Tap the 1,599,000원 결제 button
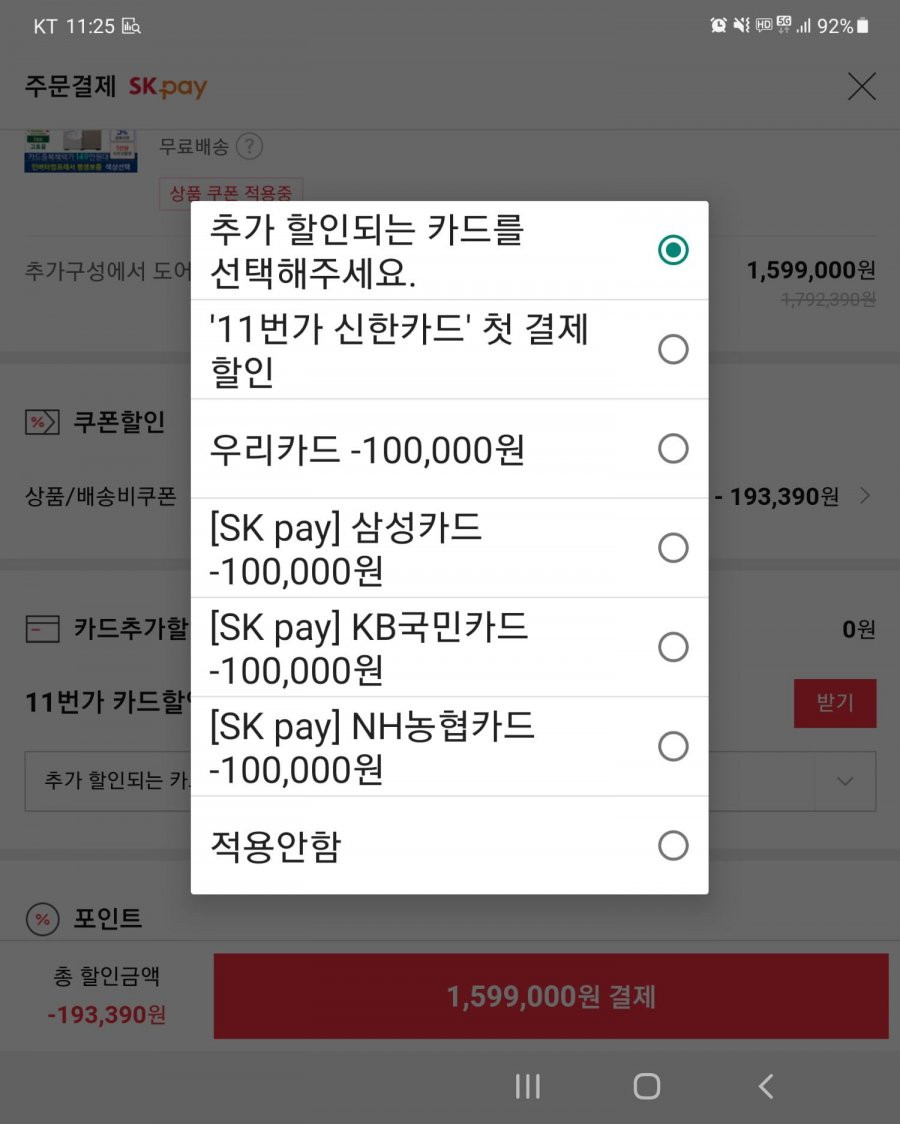The image size is (900, 1124). pos(551,996)
